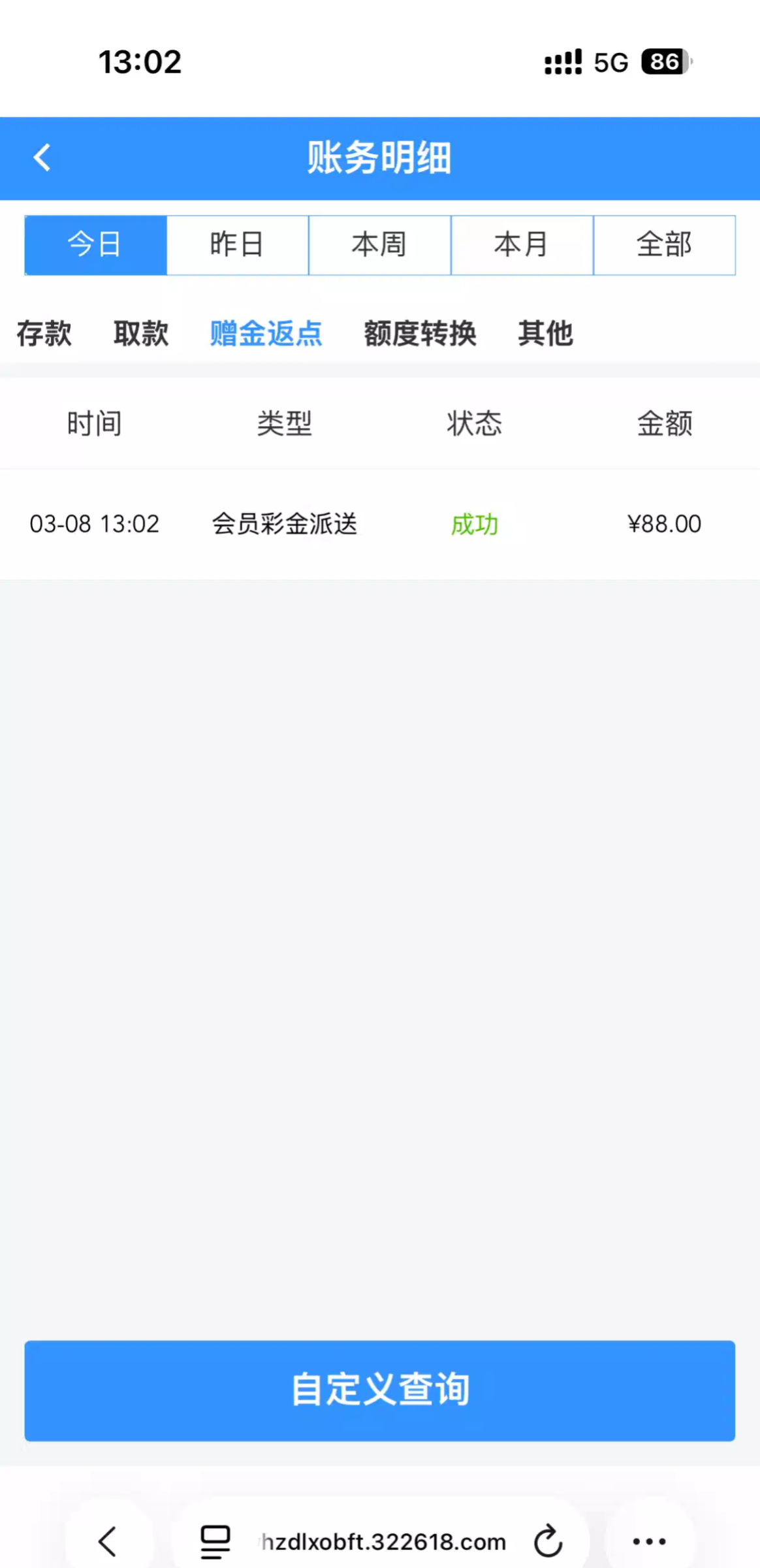760x1568 pixels.
Task: Show records for 本月
Action: (x=522, y=245)
